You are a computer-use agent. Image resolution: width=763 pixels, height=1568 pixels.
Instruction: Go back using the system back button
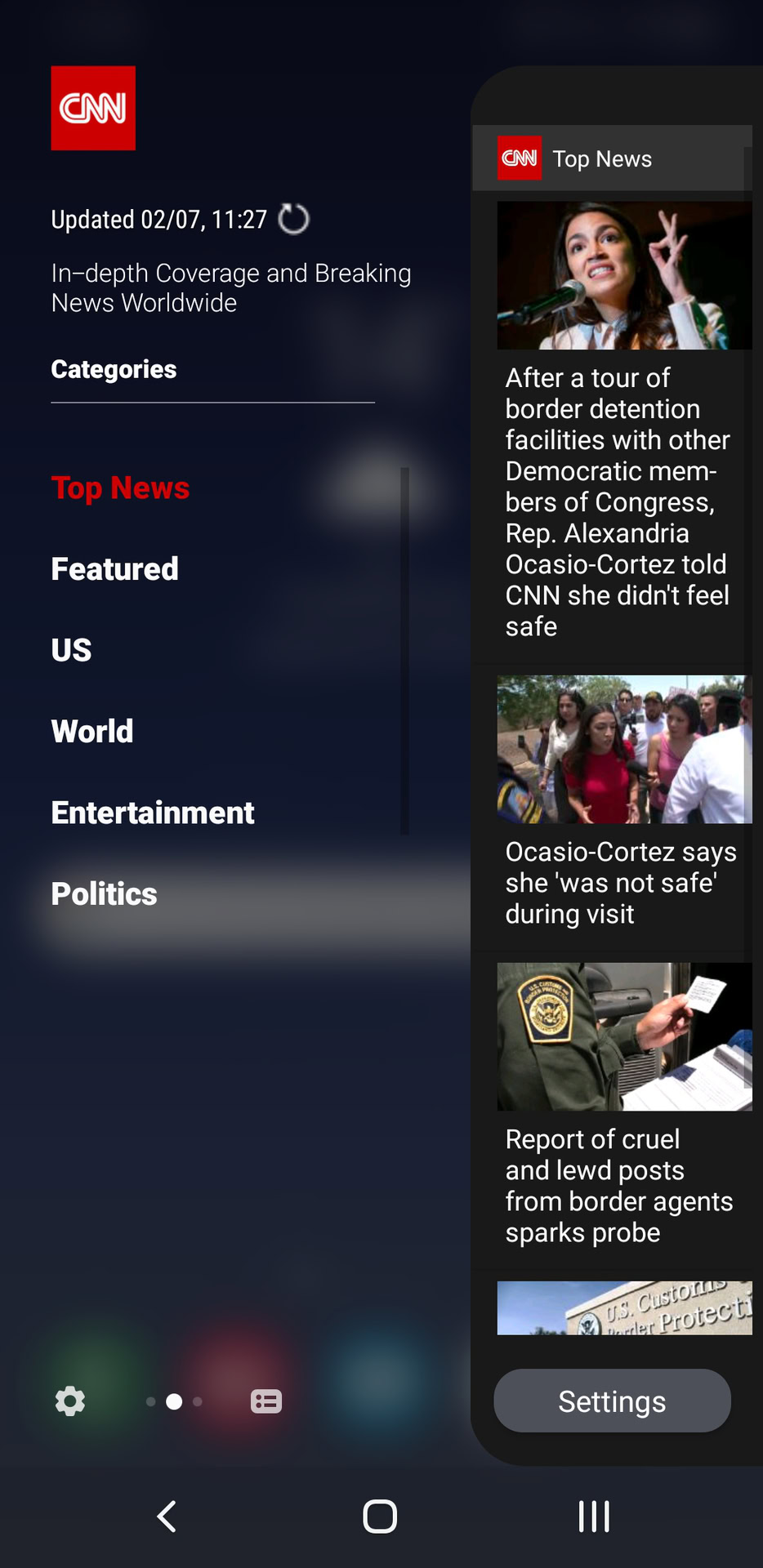tap(167, 1517)
